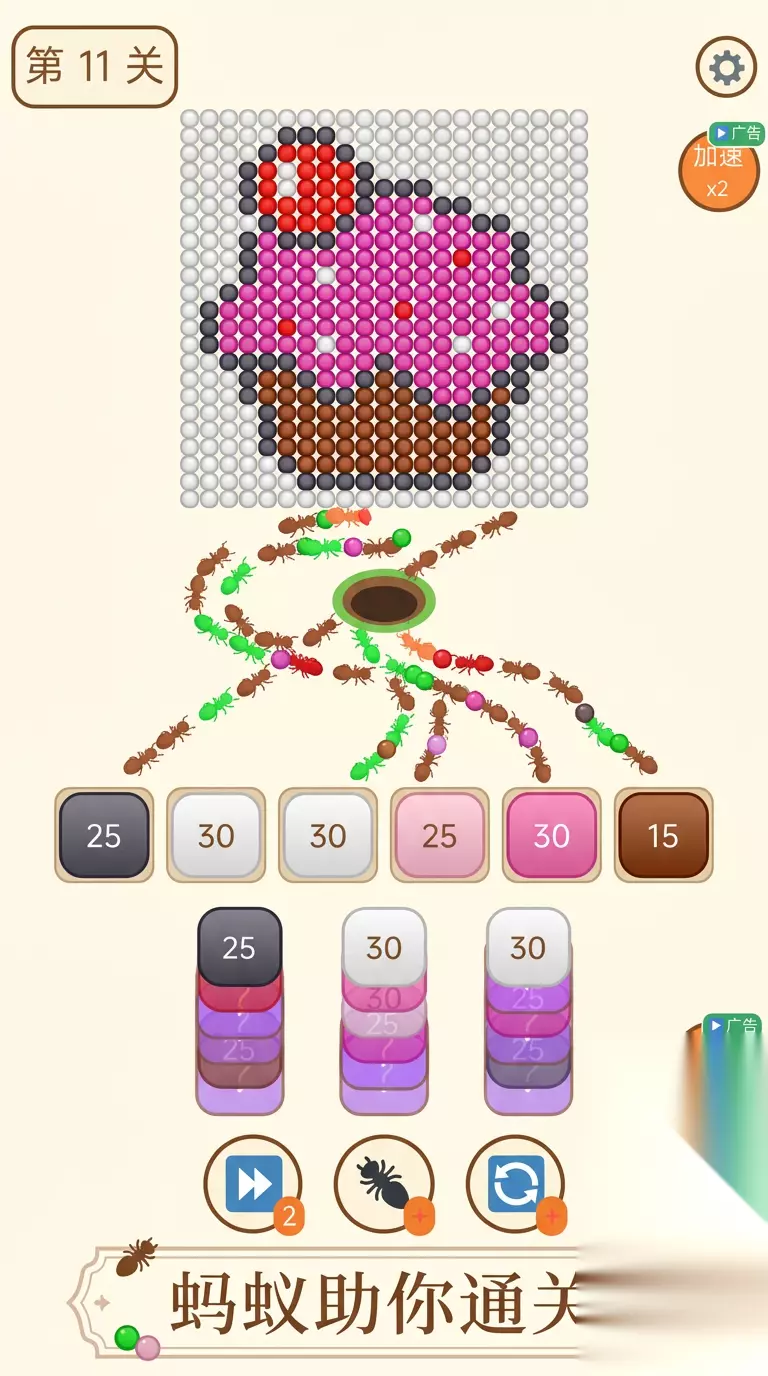Viewport: 768px width, 1376px height.
Task: Select the dark gray 25 block on left stack
Action: pos(240,946)
